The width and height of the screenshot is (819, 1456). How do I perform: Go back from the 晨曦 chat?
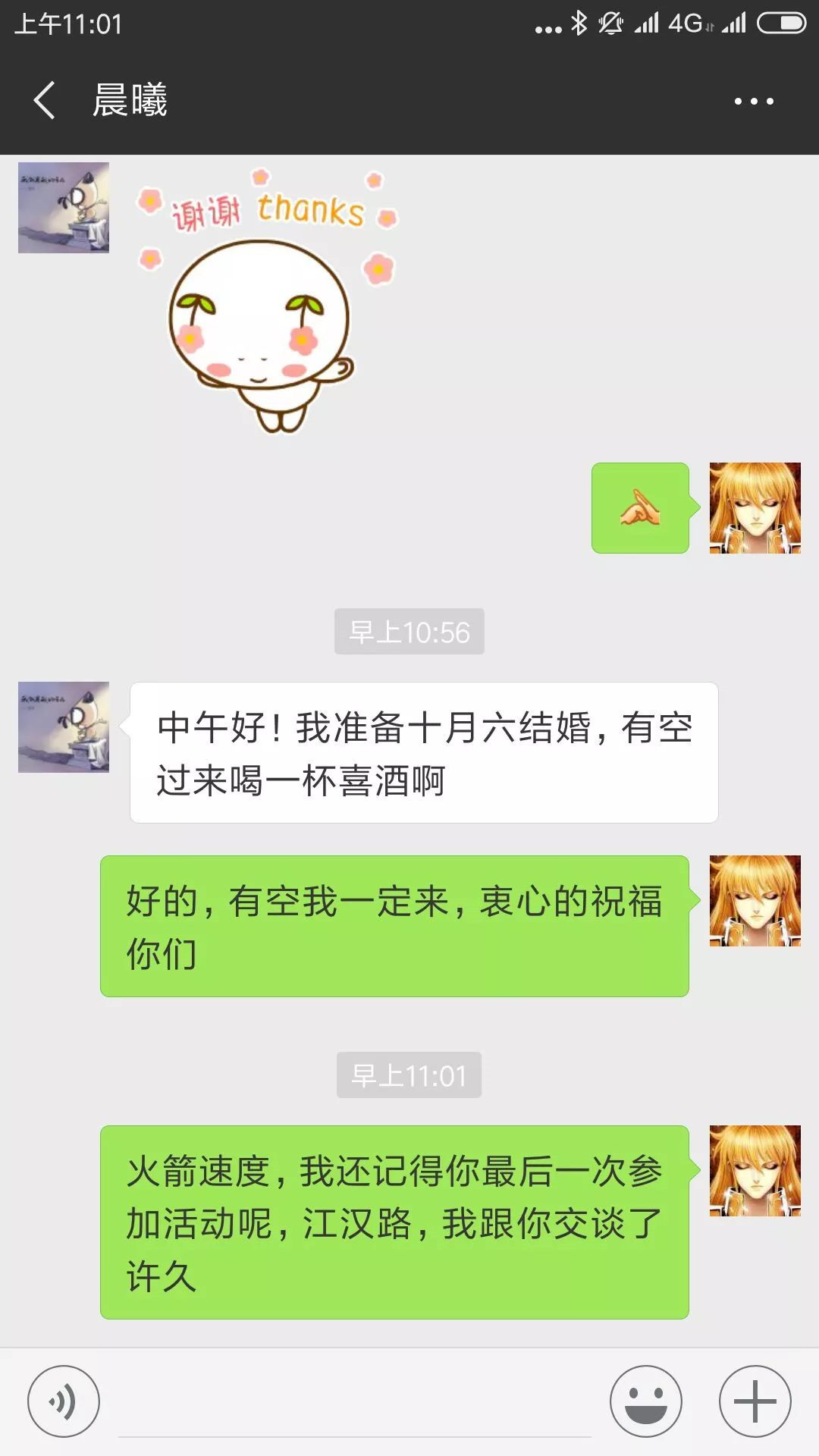click(x=44, y=100)
